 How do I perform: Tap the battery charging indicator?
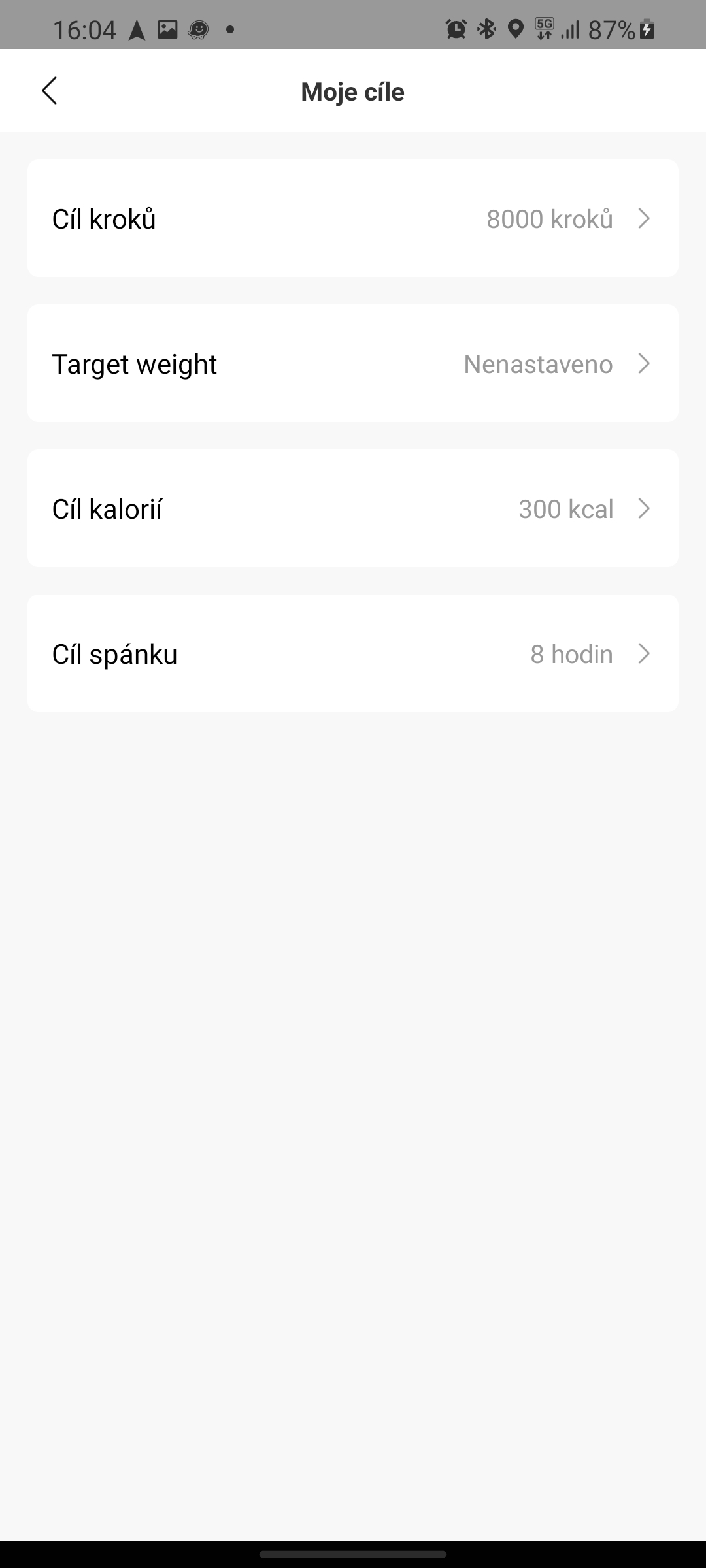coord(646,27)
